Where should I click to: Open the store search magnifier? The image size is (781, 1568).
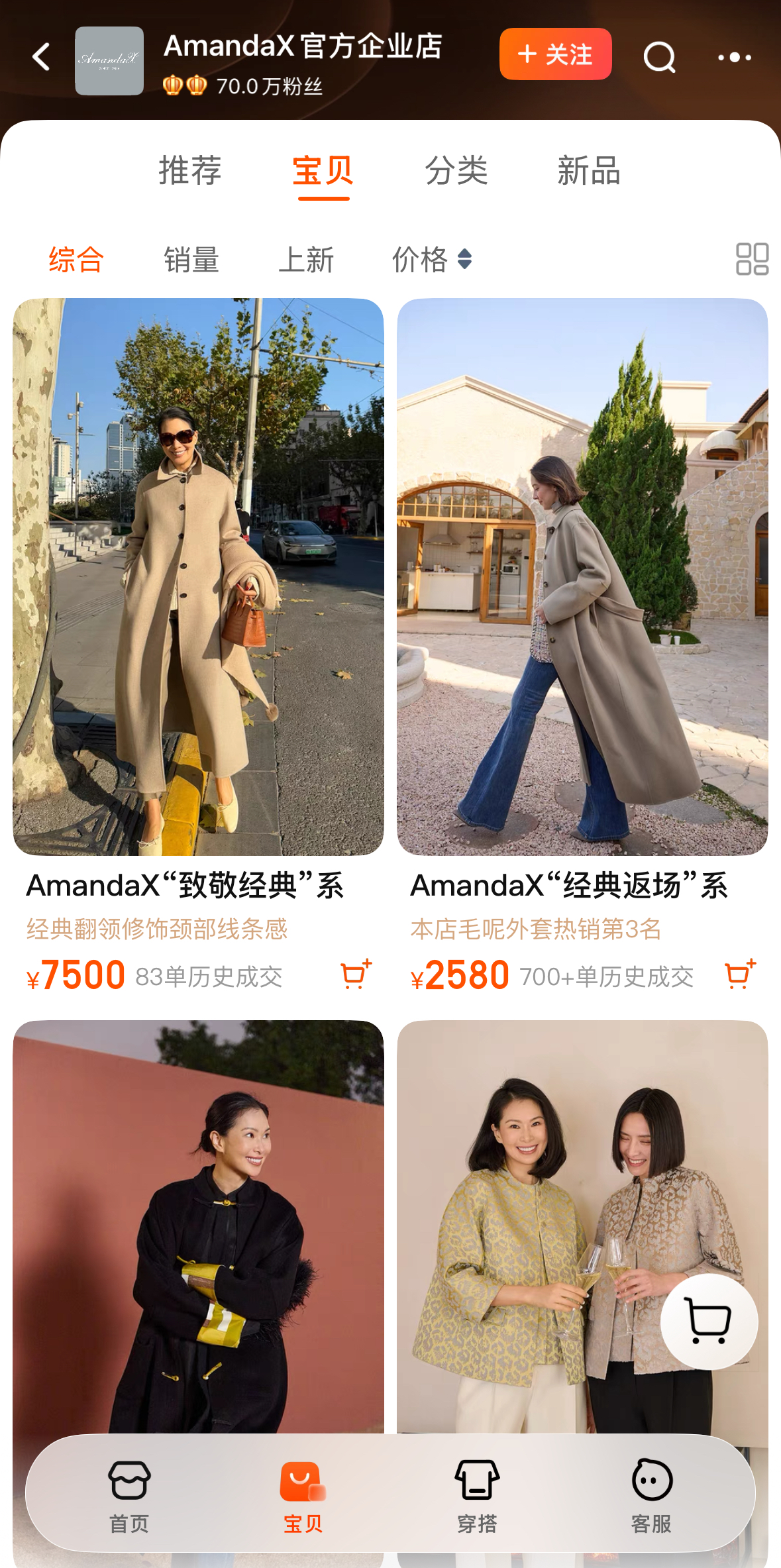659,57
